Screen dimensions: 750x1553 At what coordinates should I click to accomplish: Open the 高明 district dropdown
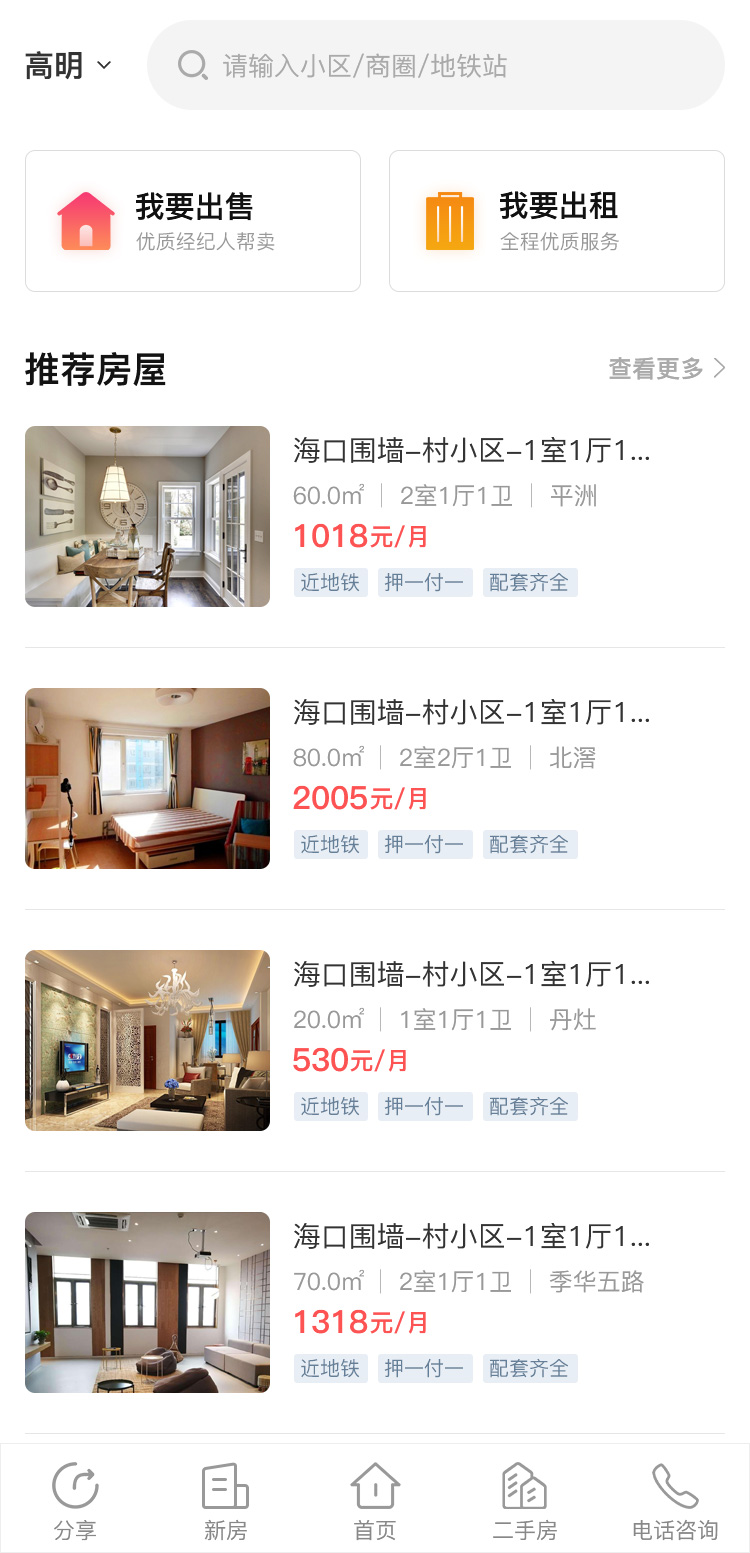pos(68,67)
